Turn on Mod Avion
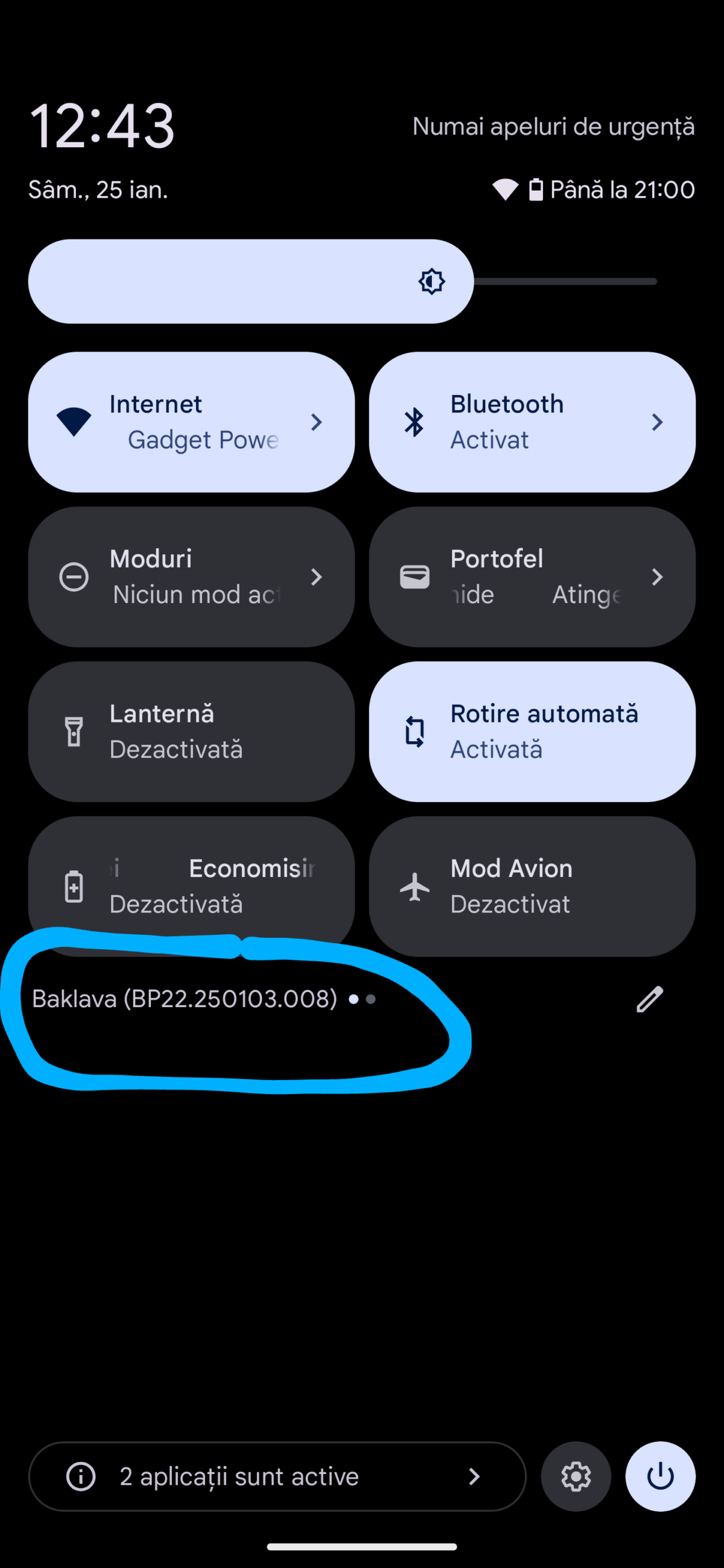This screenshot has height=1568, width=724. pos(532,886)
